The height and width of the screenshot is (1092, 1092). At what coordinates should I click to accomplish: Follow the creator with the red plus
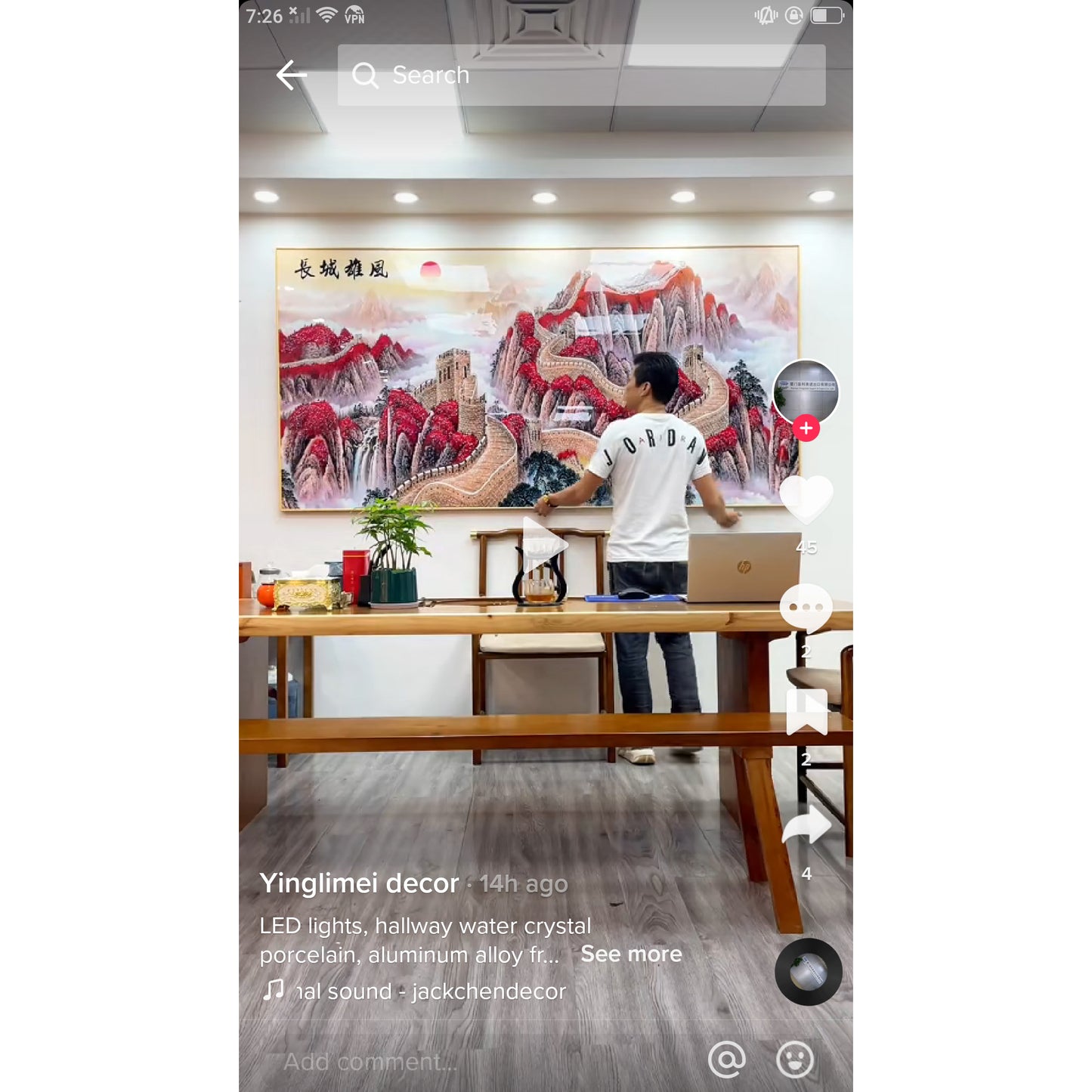coord(806,428)
